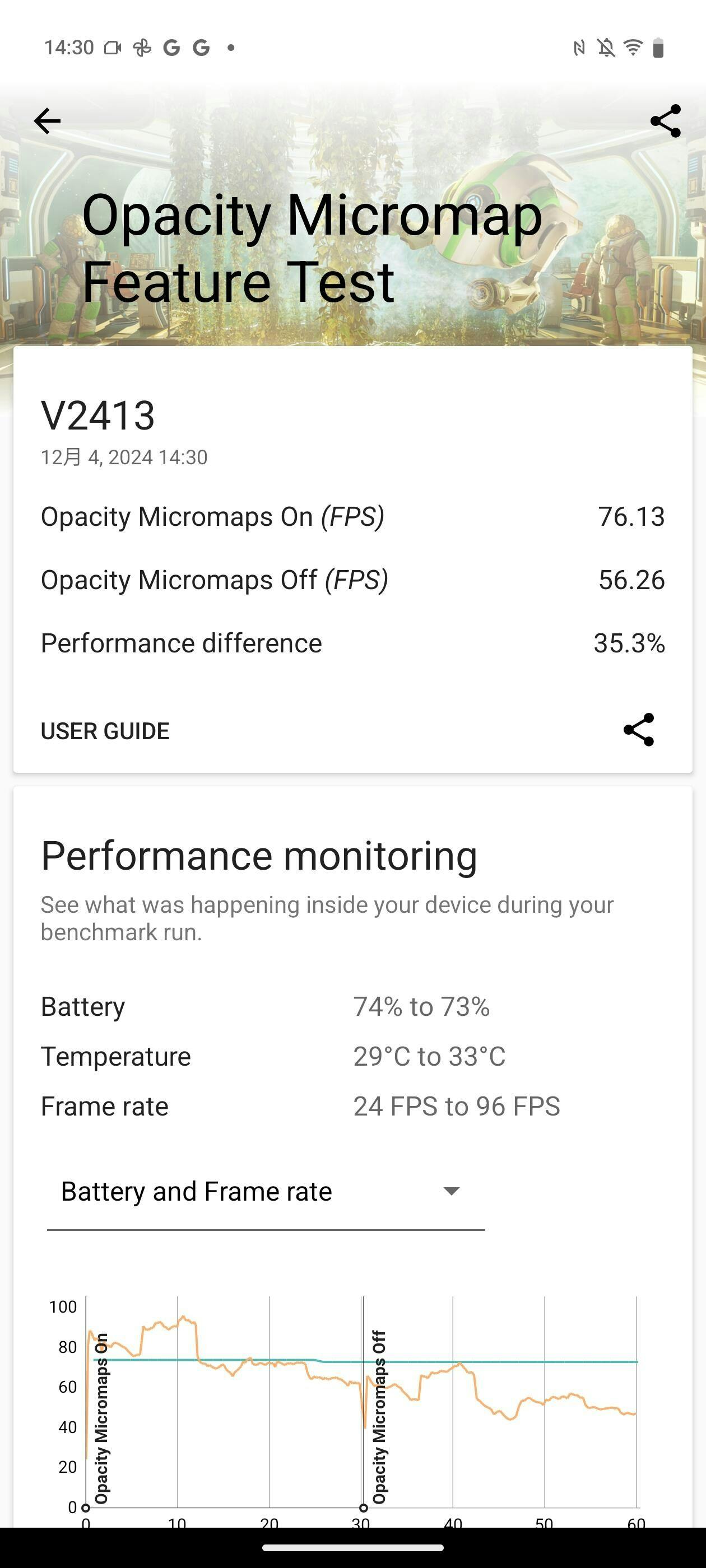Viewport: 706px width, 1568px height.
Task: Open the USER GUIDE link
Action: pyautogui.click(x=105, y=731)
